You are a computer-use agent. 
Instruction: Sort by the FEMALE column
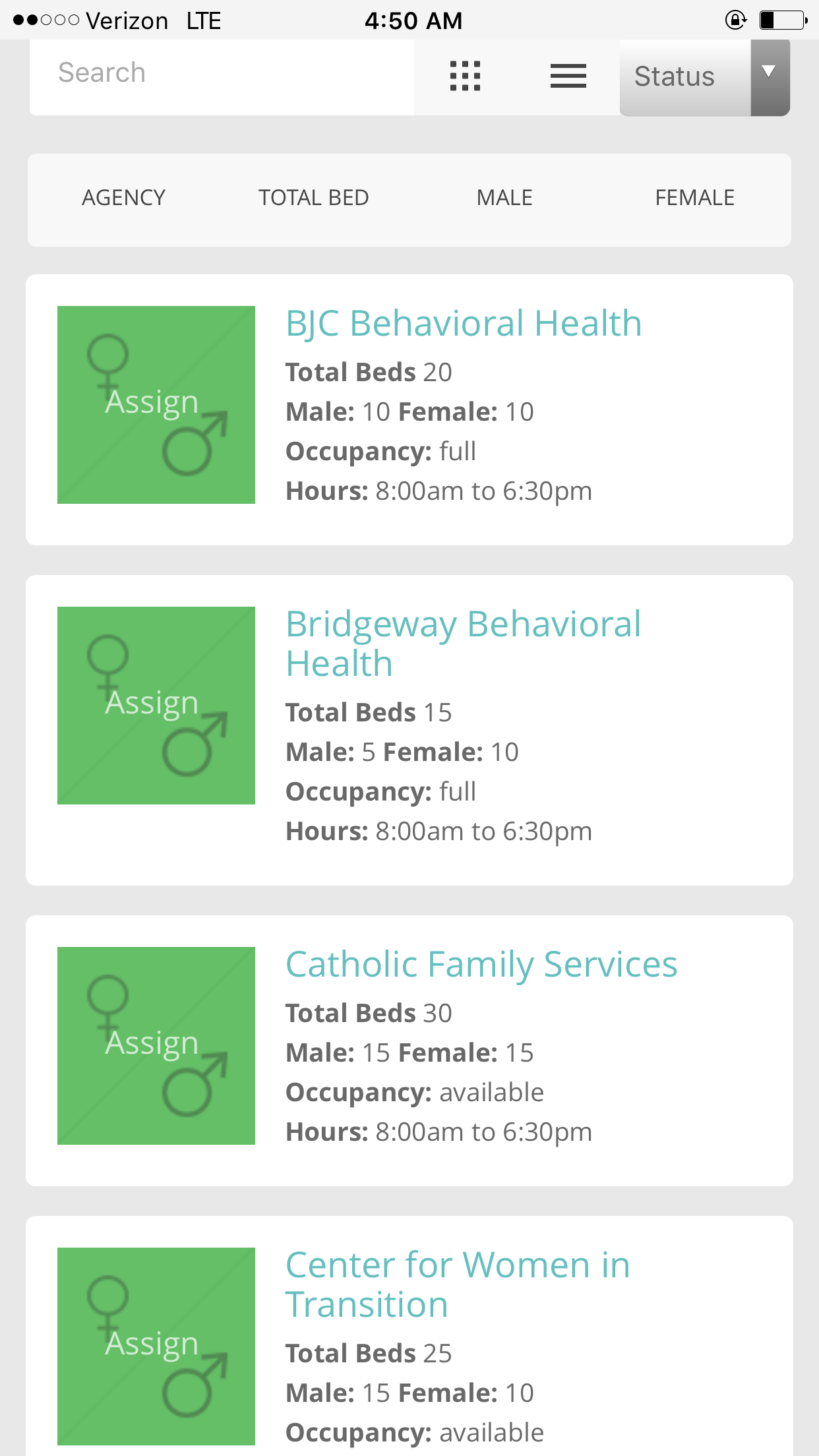[x=694, y=198]
